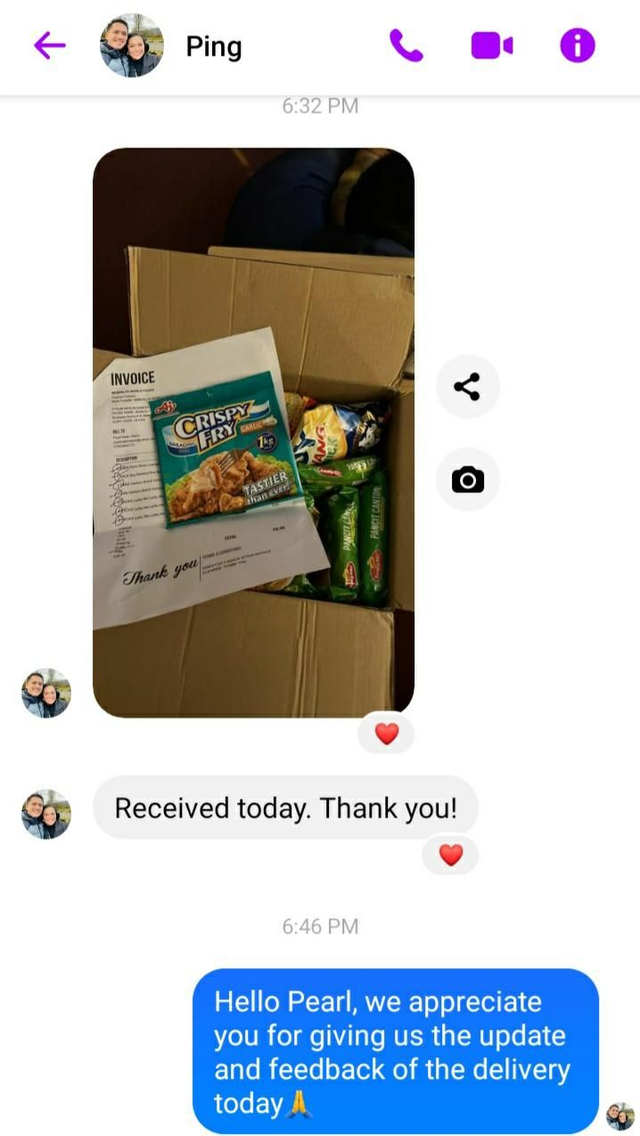View heart reaction on Received today message
The image size is (640, 1136).
451,855
